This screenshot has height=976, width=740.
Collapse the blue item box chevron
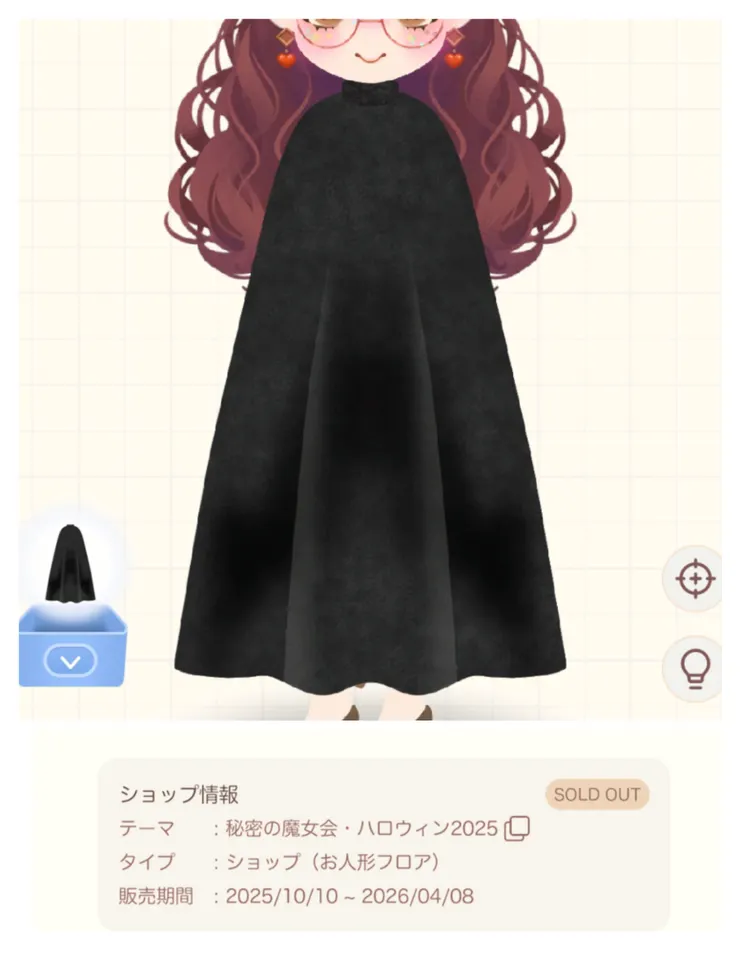click(70, 661)
